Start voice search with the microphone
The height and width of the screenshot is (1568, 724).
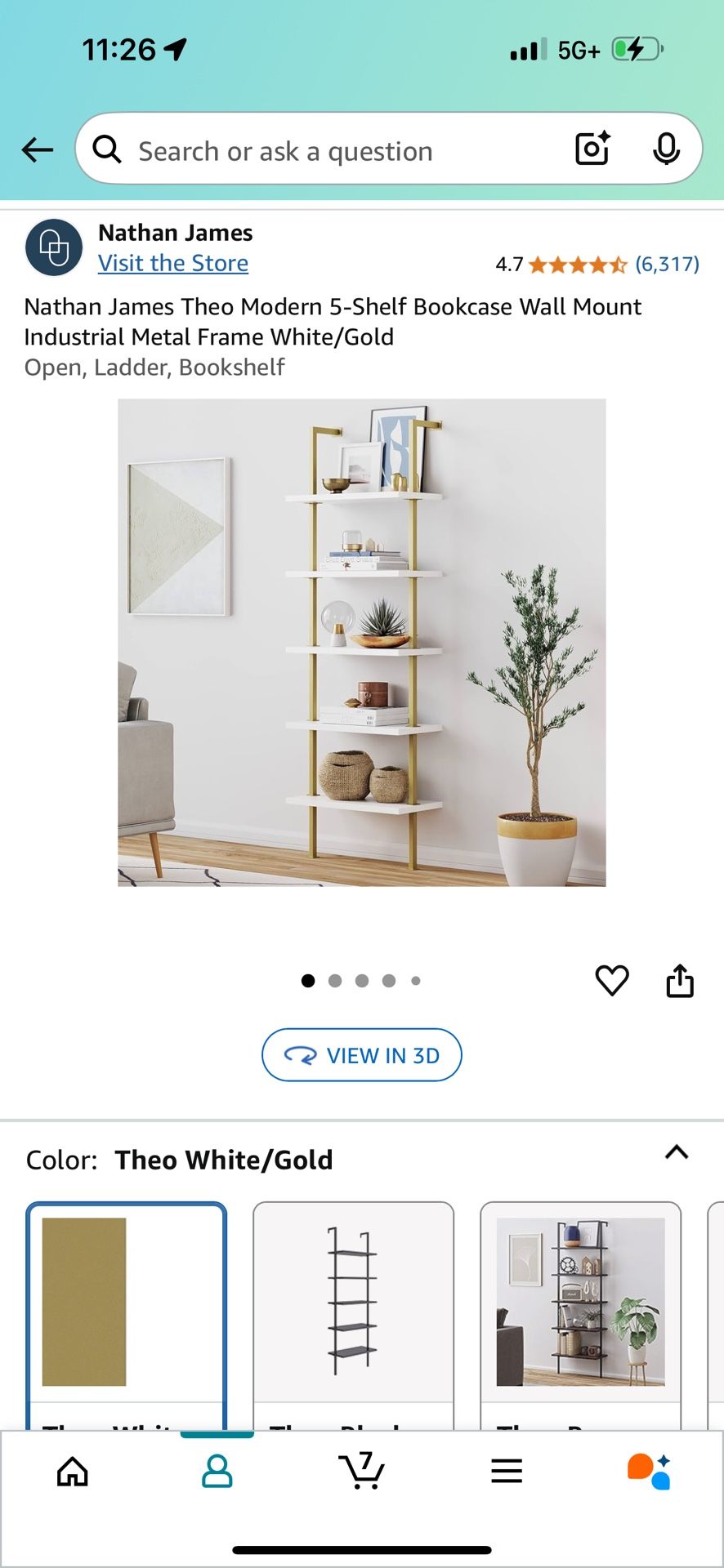pos(666,149)
